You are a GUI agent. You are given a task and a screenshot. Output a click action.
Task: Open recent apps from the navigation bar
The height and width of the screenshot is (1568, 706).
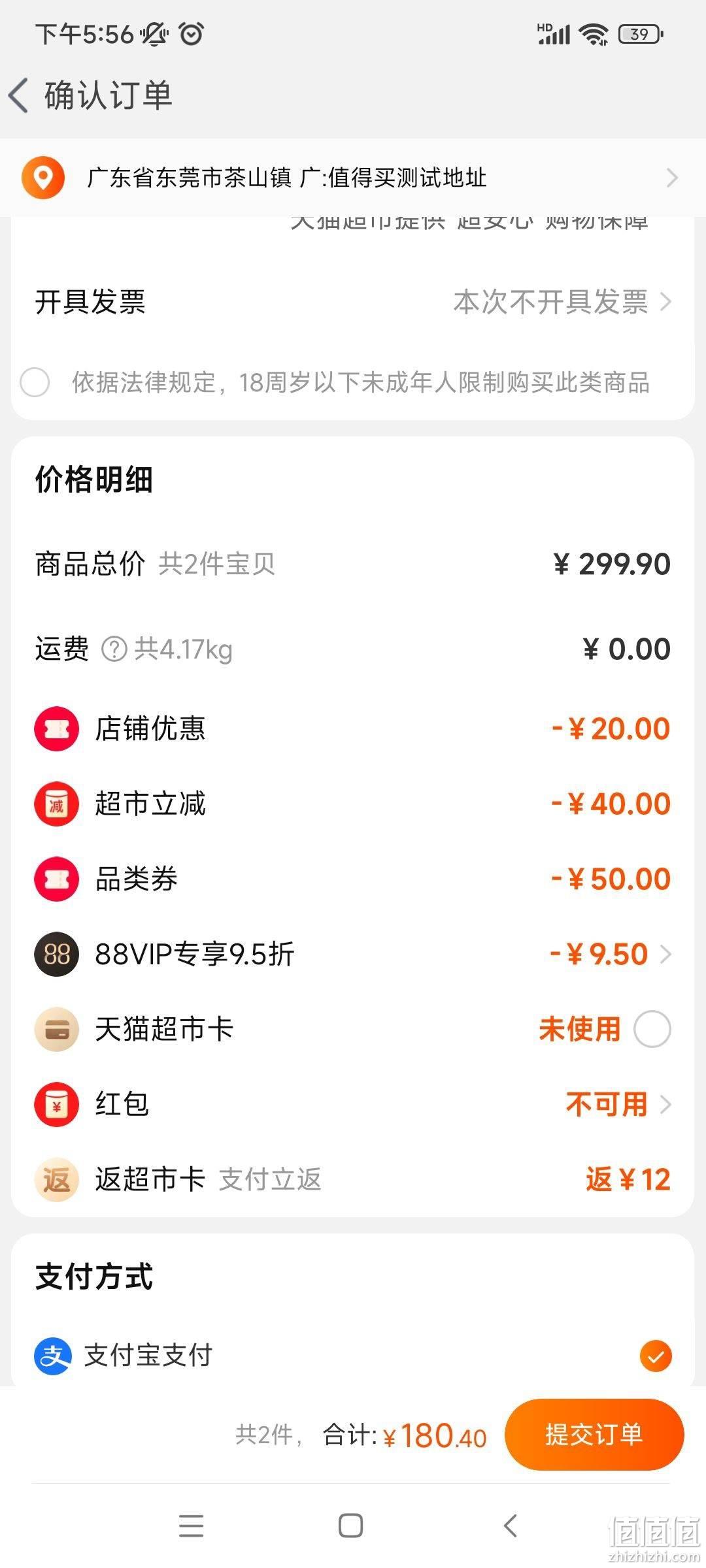click(x=191, y=1526)
